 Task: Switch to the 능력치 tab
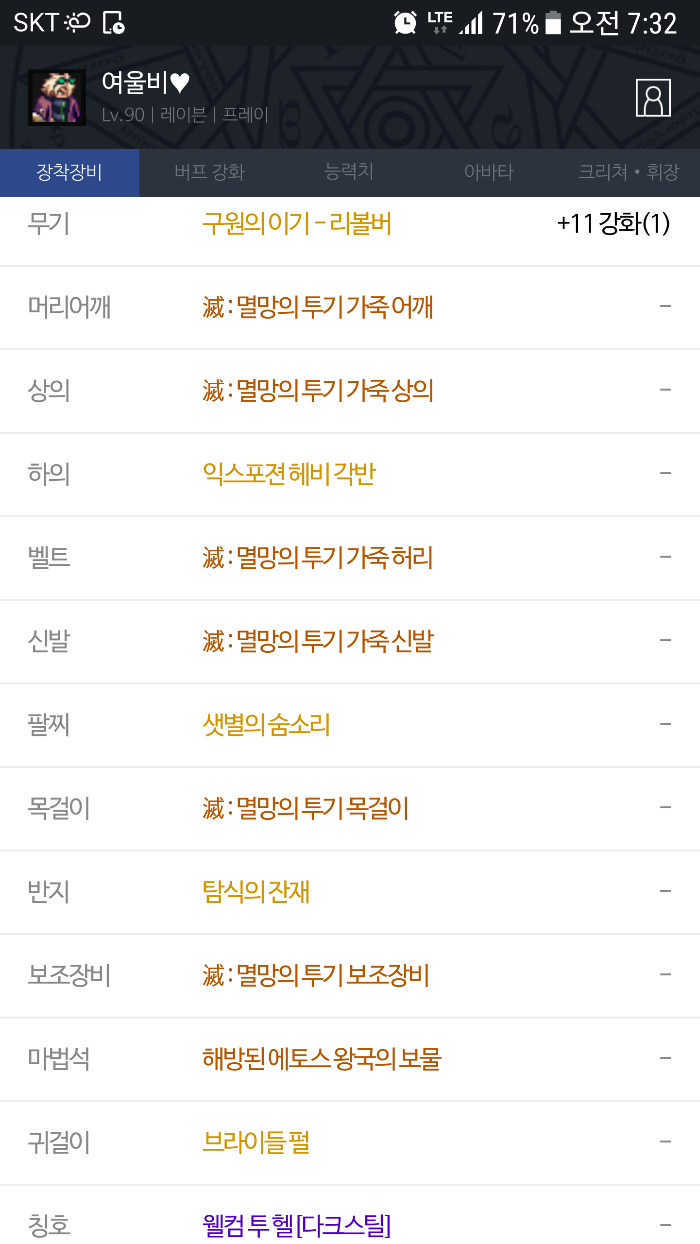(349, 172)
